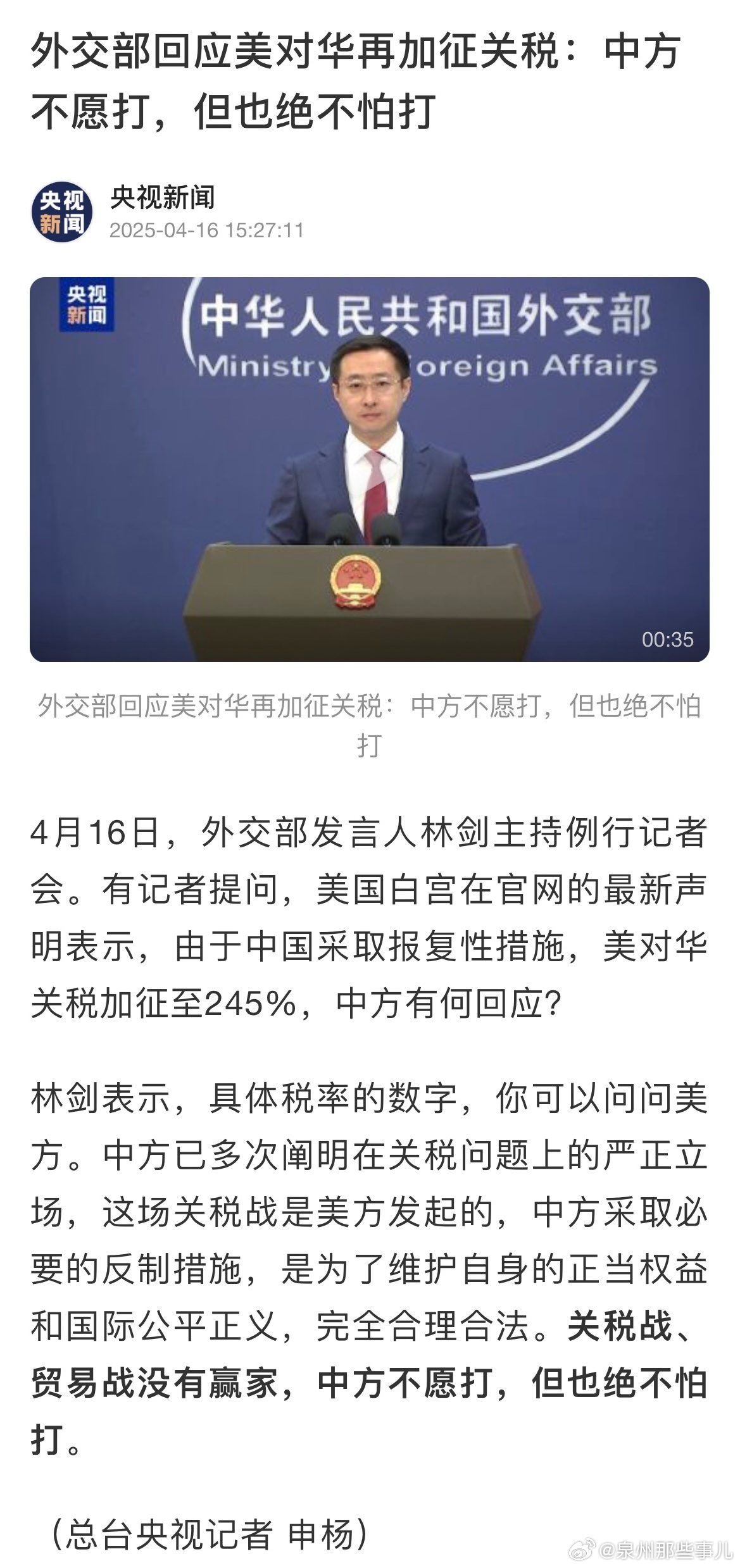Screen dimensions: 740x1568
Task: Open the 央视新闻 publisher avatar
Action: (62, 211)
